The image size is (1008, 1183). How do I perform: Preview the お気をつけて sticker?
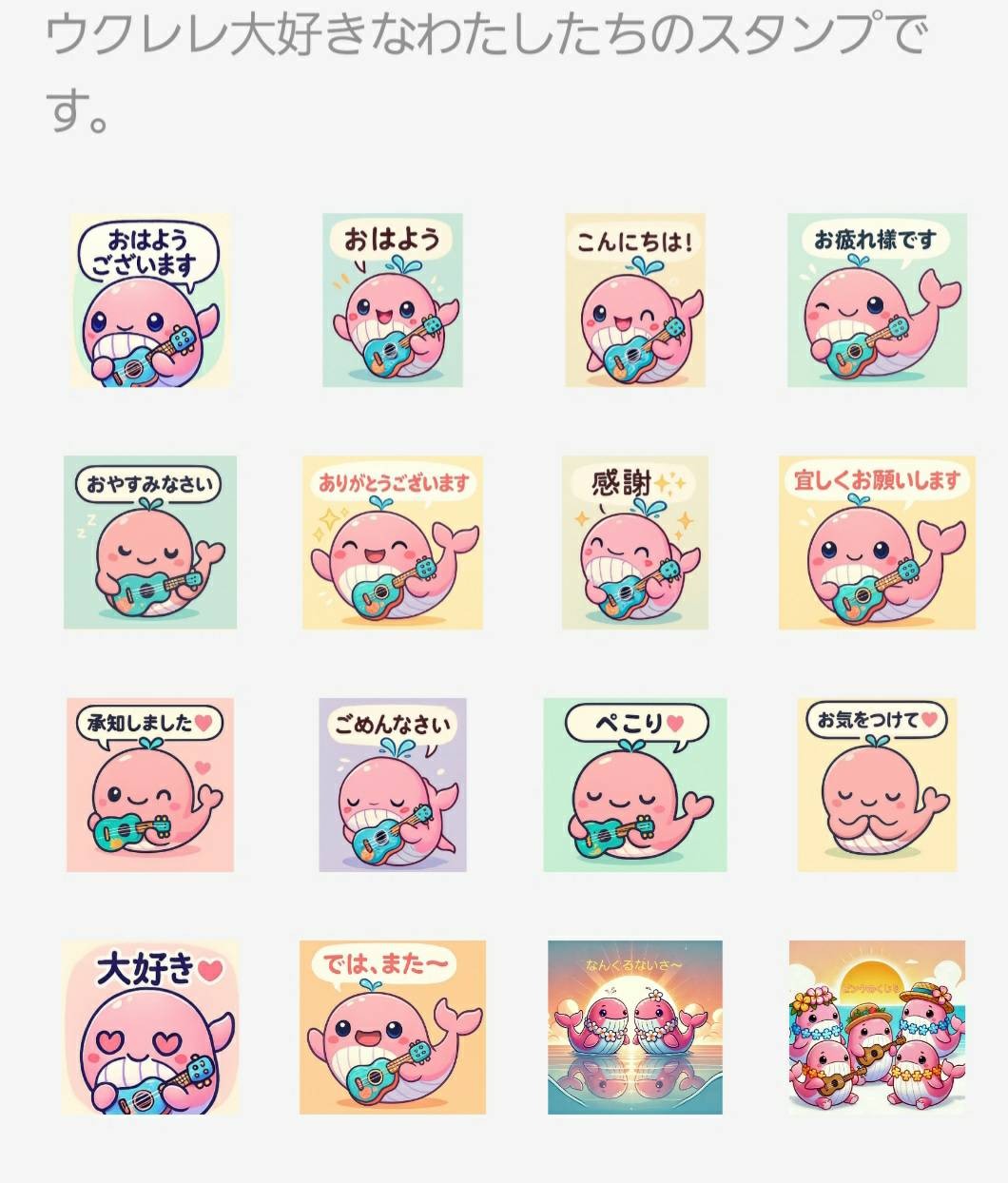coord(877,785)
